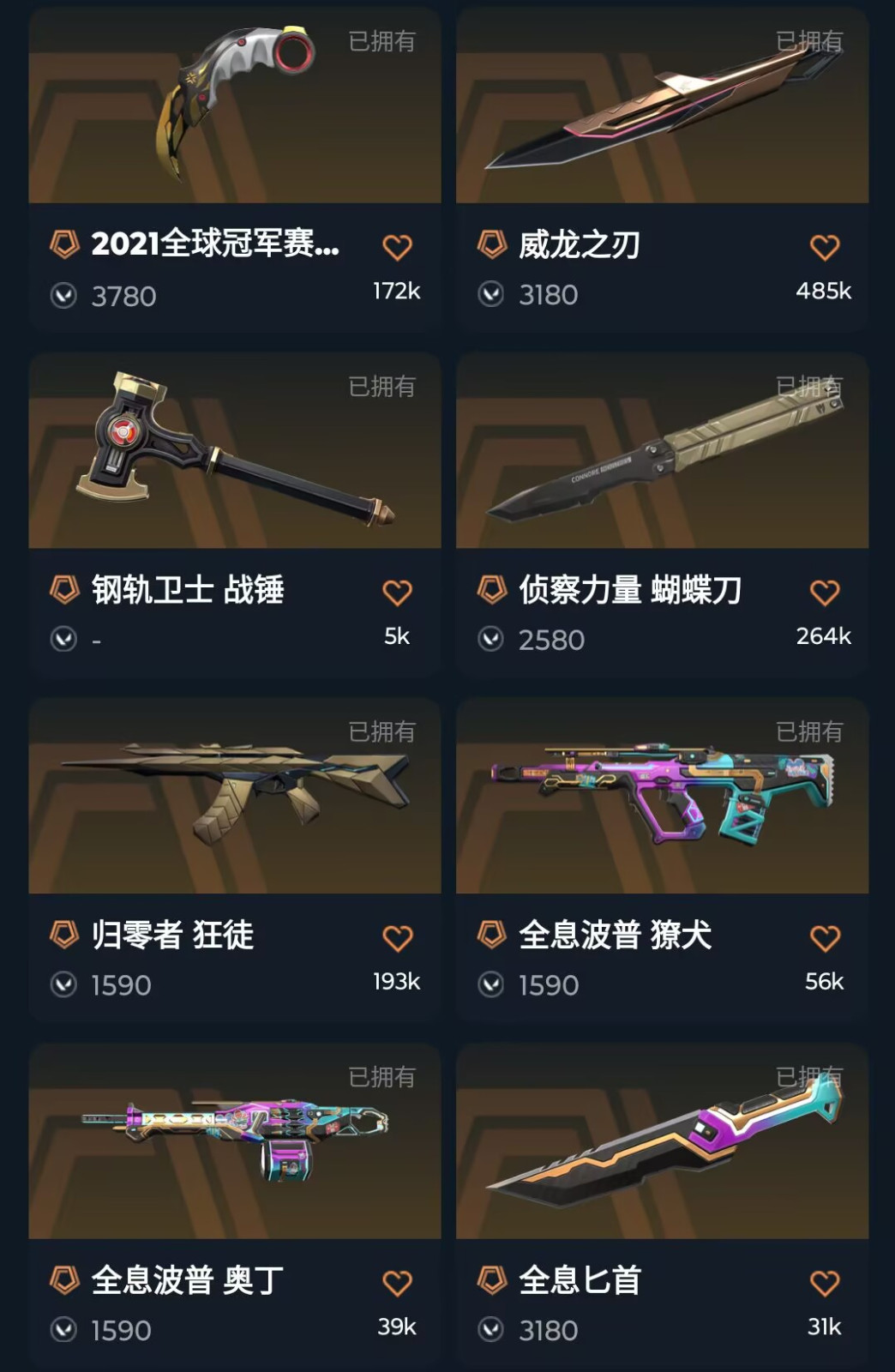Favorite the 全息匕首 skin

pos(825,1284)
